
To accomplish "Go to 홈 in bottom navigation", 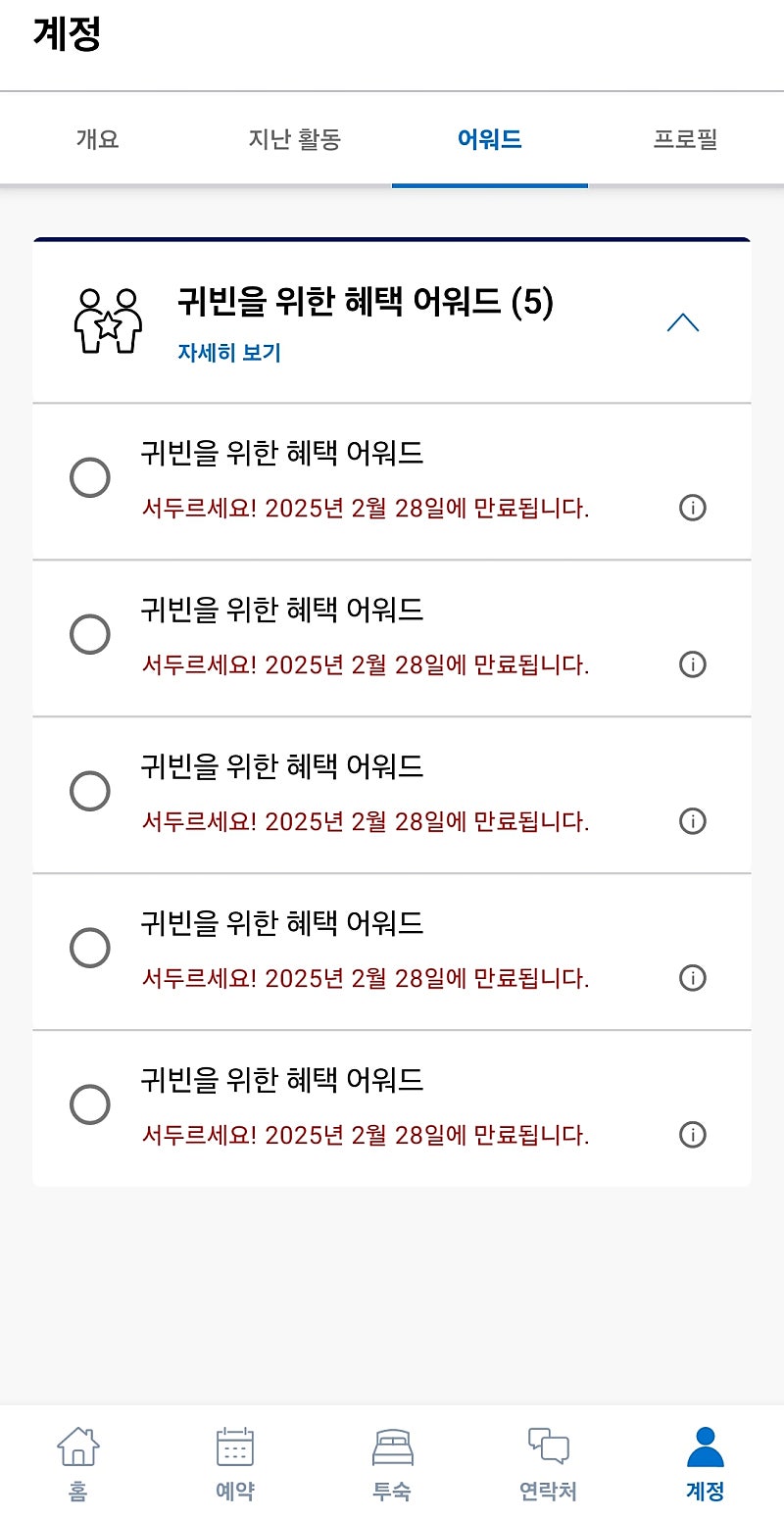I will pos(78,1464).
